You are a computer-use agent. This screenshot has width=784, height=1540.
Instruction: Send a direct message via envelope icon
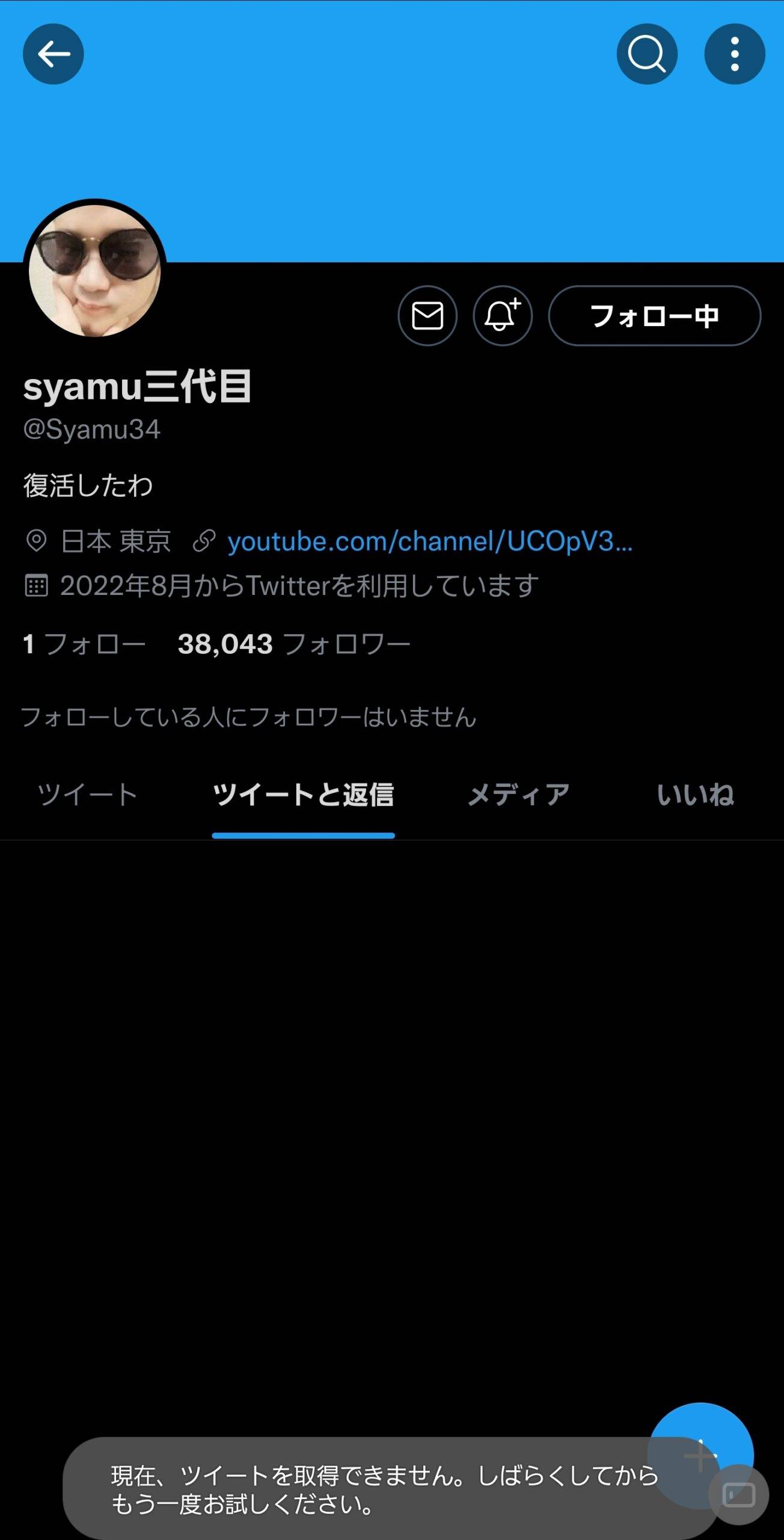[x=427, y=316]
